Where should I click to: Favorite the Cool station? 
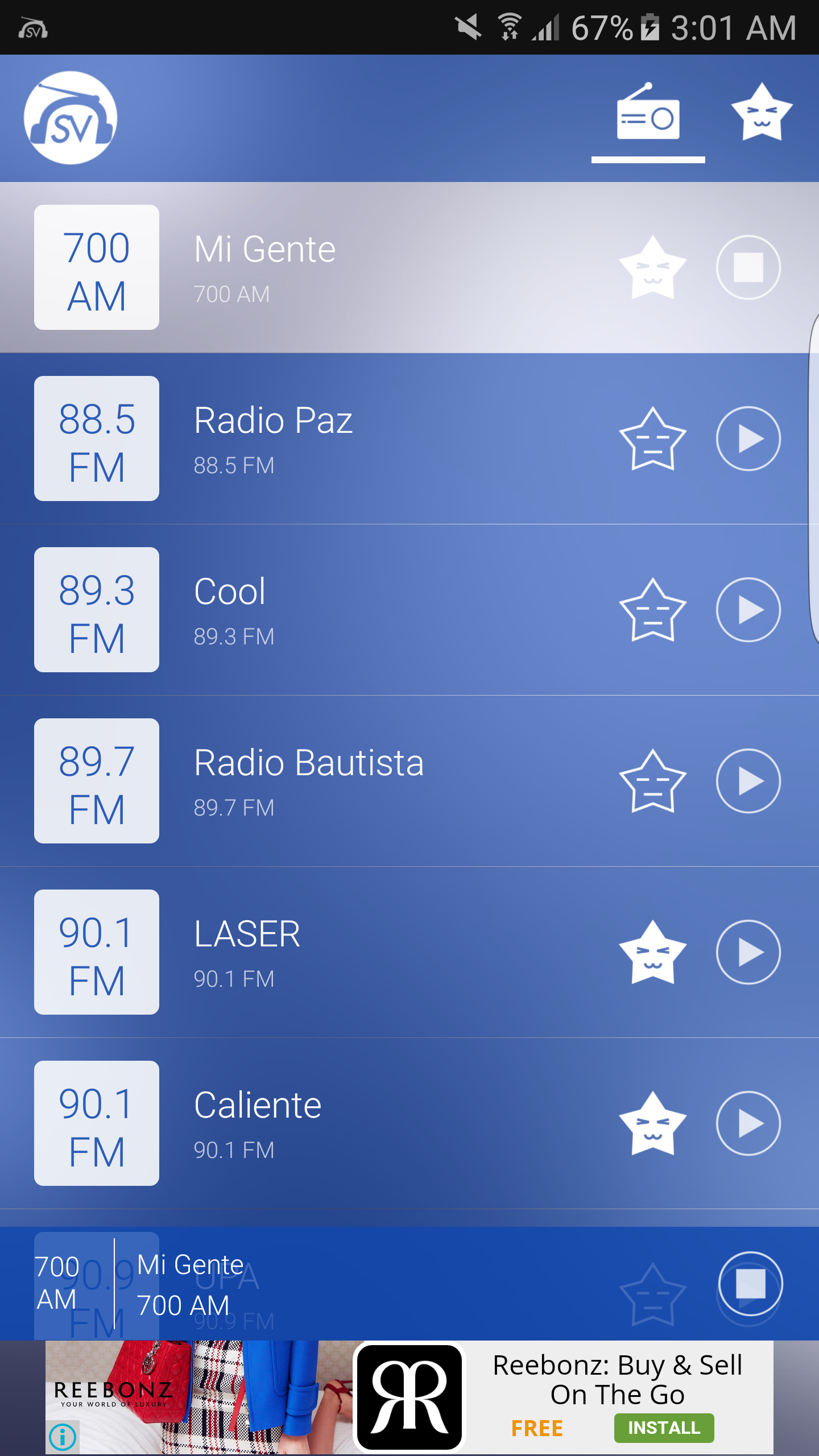tap(652, 610)
